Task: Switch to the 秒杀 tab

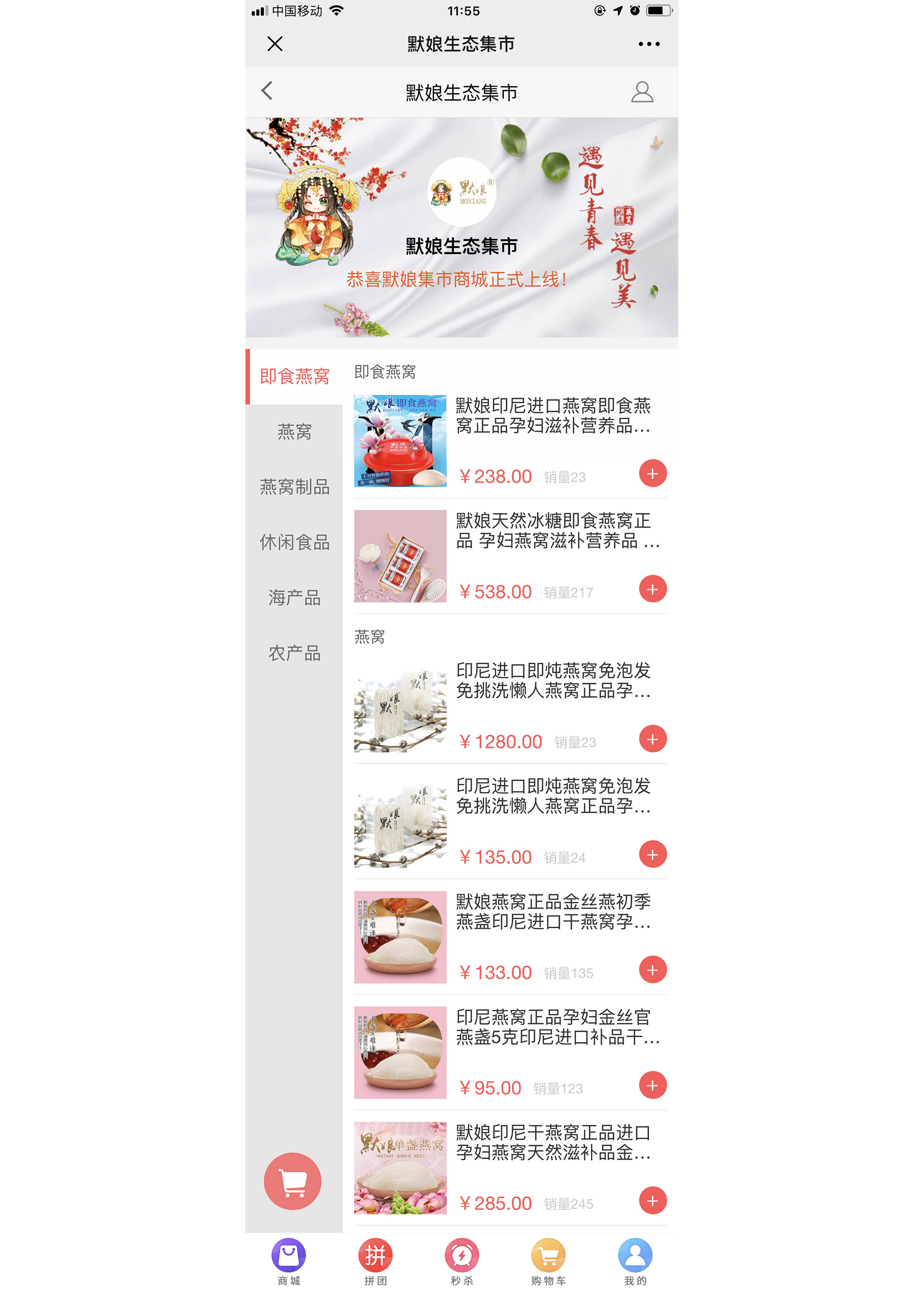Action: (x=462, y=1261)
